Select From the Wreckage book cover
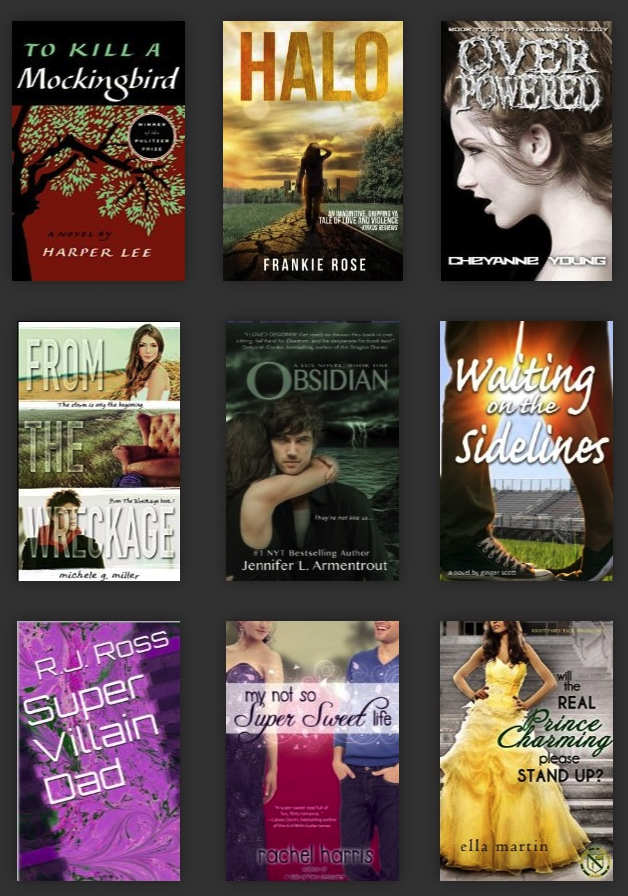 coord(99,451)
